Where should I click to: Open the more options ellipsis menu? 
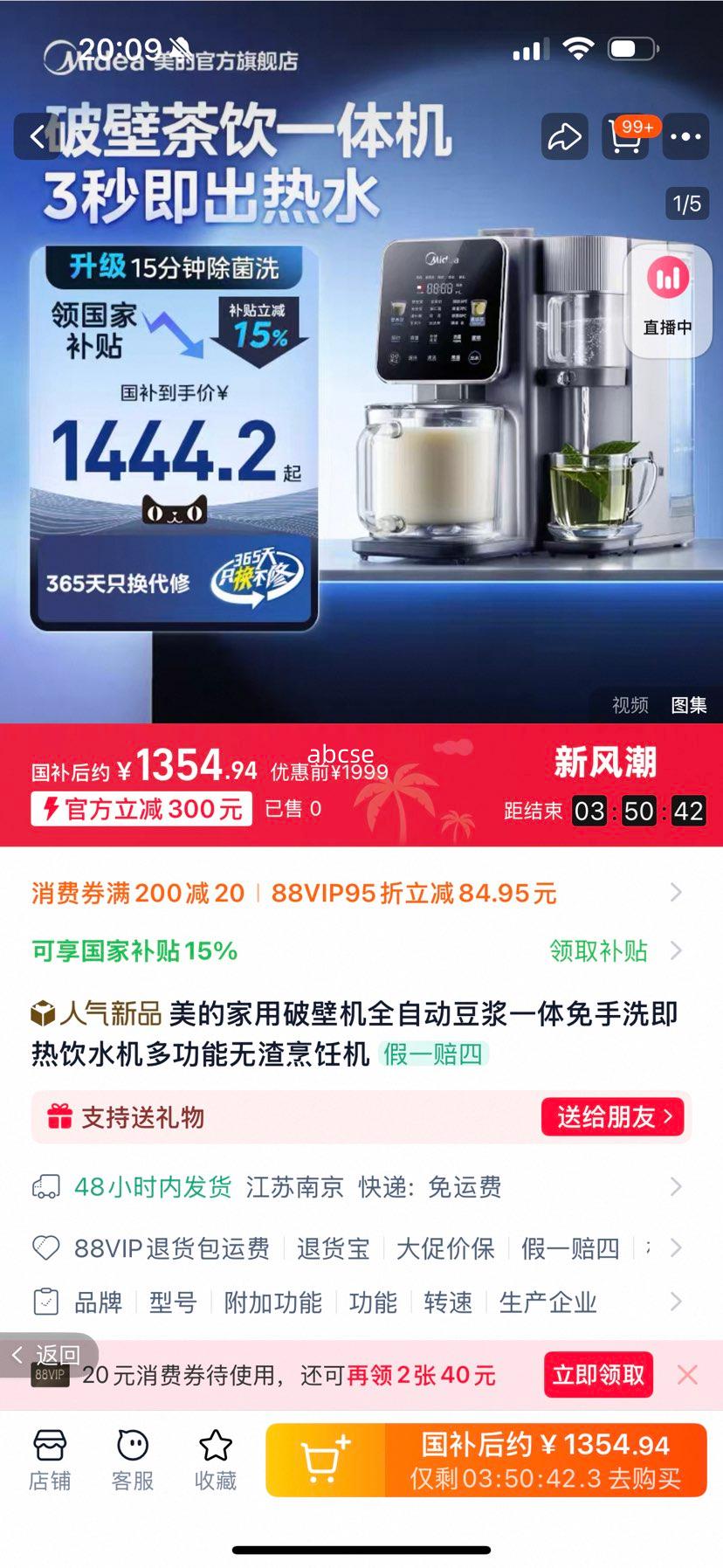coord(686,137)
